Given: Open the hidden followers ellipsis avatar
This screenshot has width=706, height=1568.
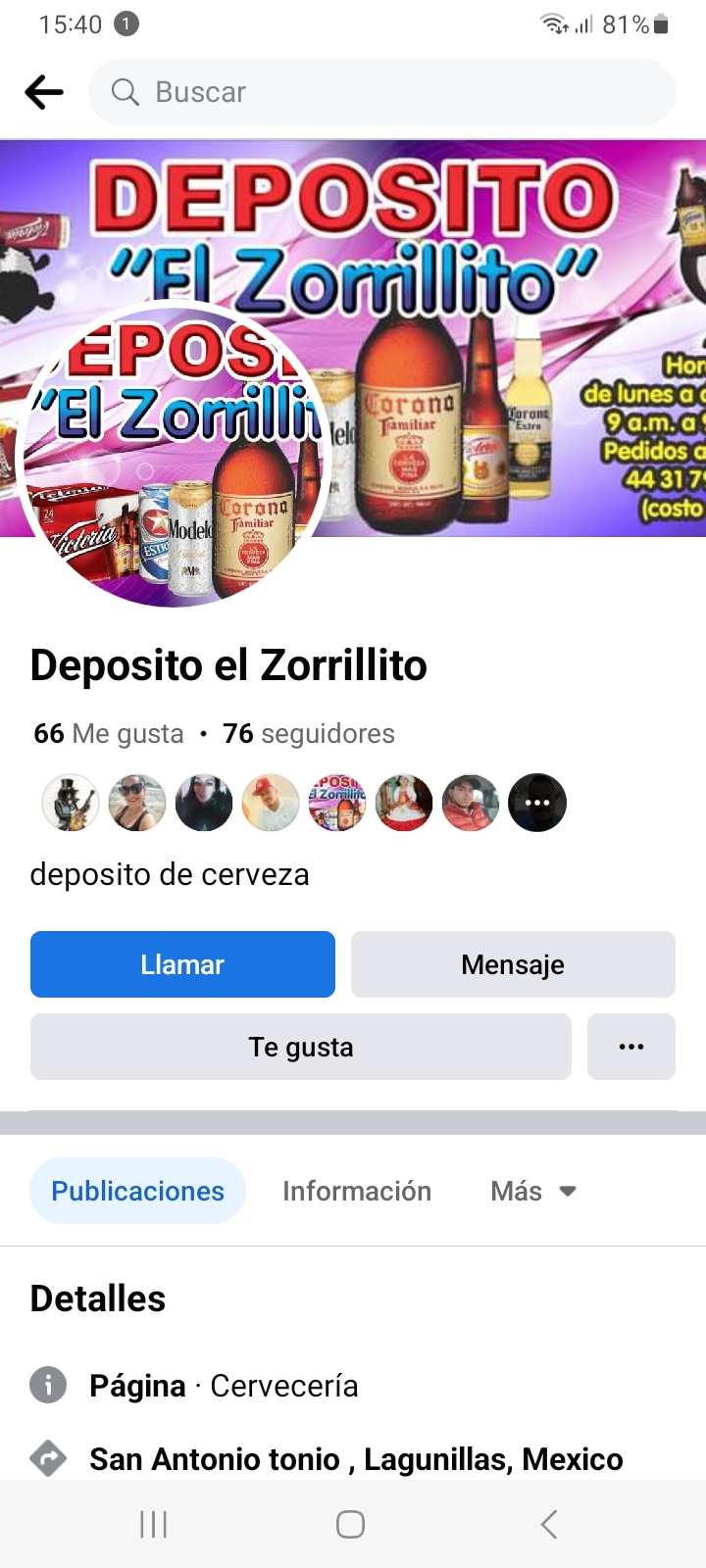Looking at the screenshot, I should [537, 803].
